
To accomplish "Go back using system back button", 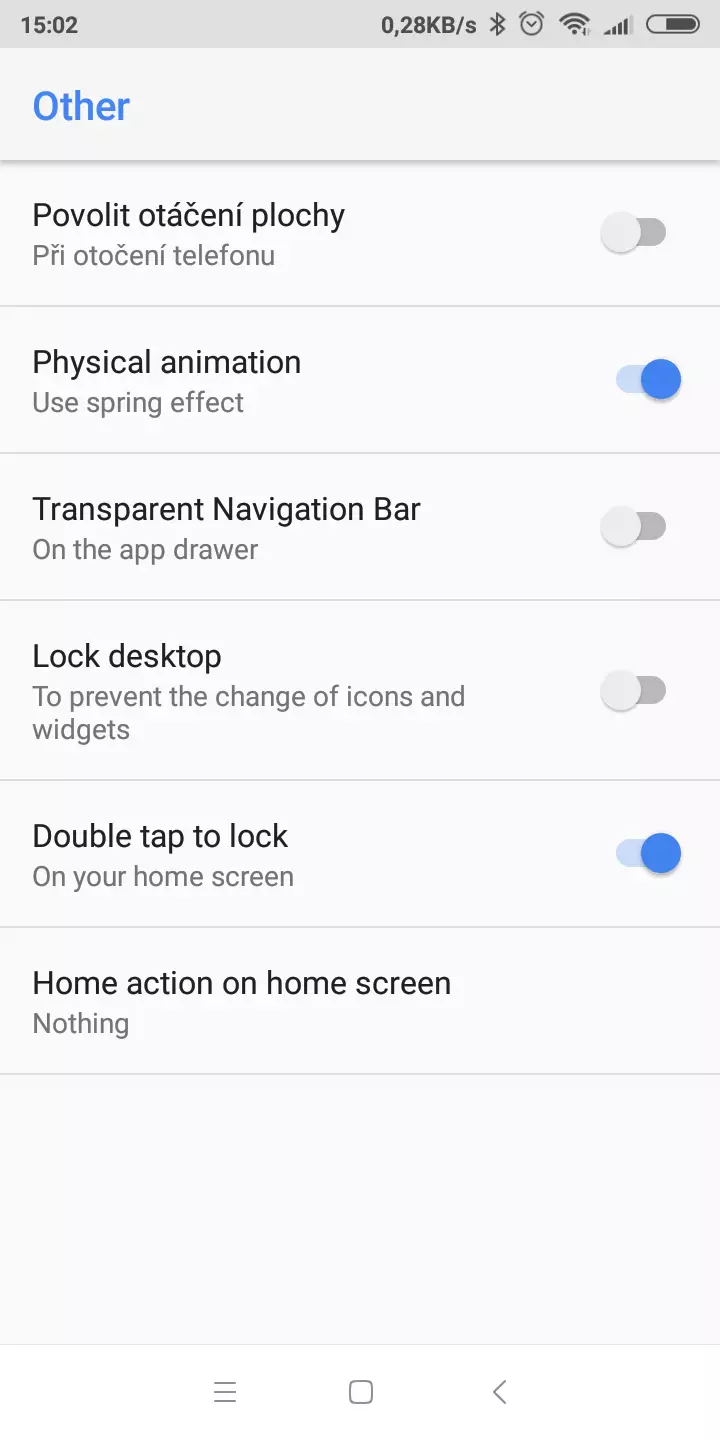I will click(500, 1392).
